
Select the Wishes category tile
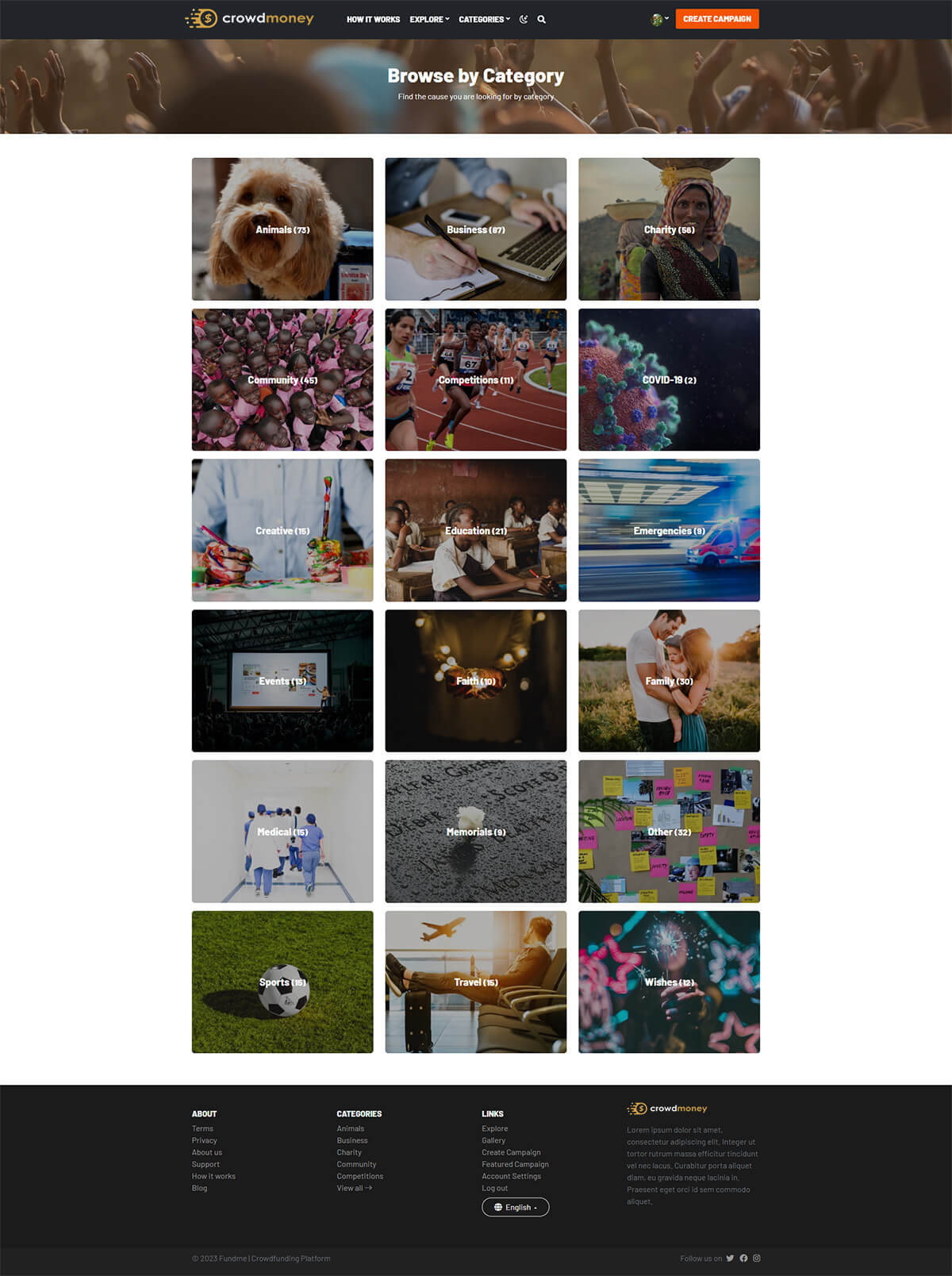(x=669, y=982)
